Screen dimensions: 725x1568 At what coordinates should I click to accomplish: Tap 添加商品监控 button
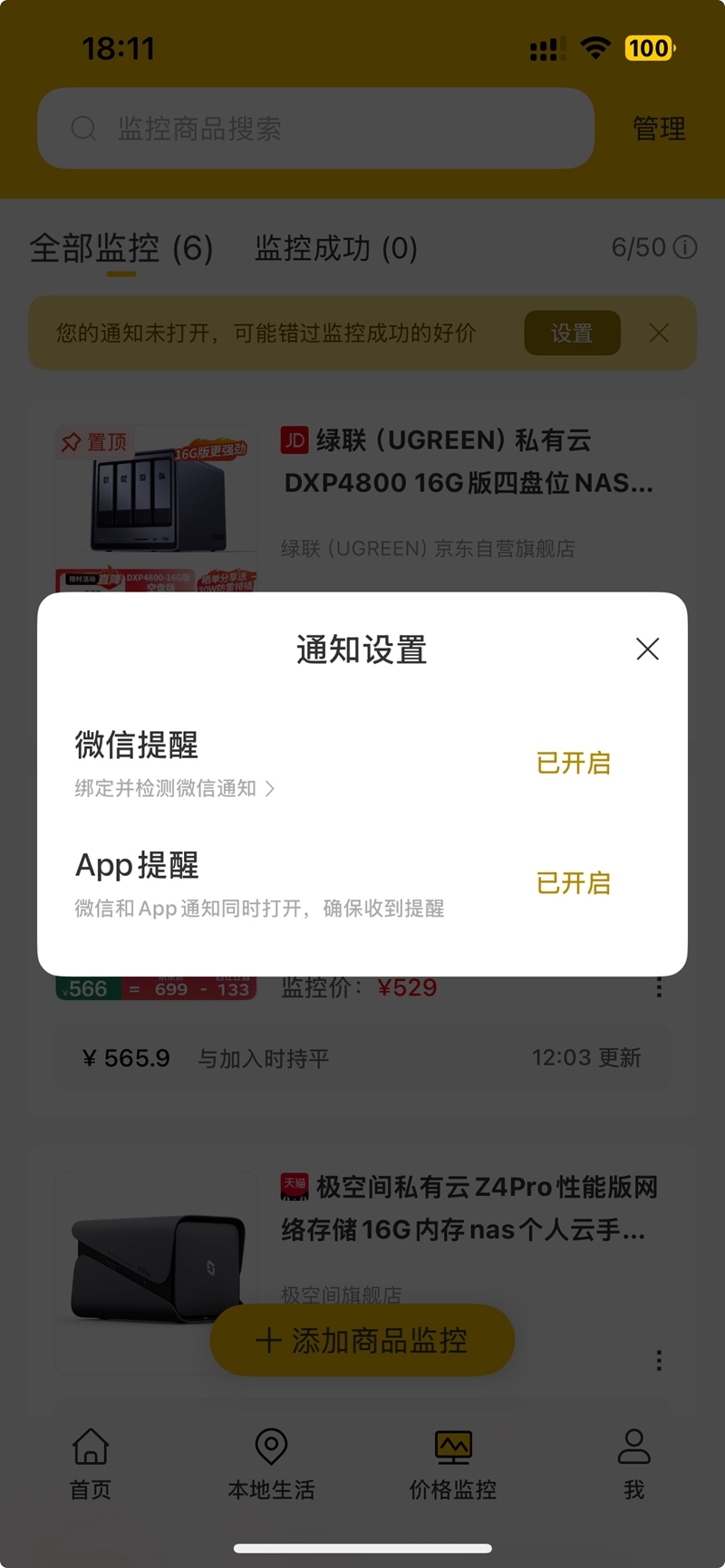point(362,1341)
